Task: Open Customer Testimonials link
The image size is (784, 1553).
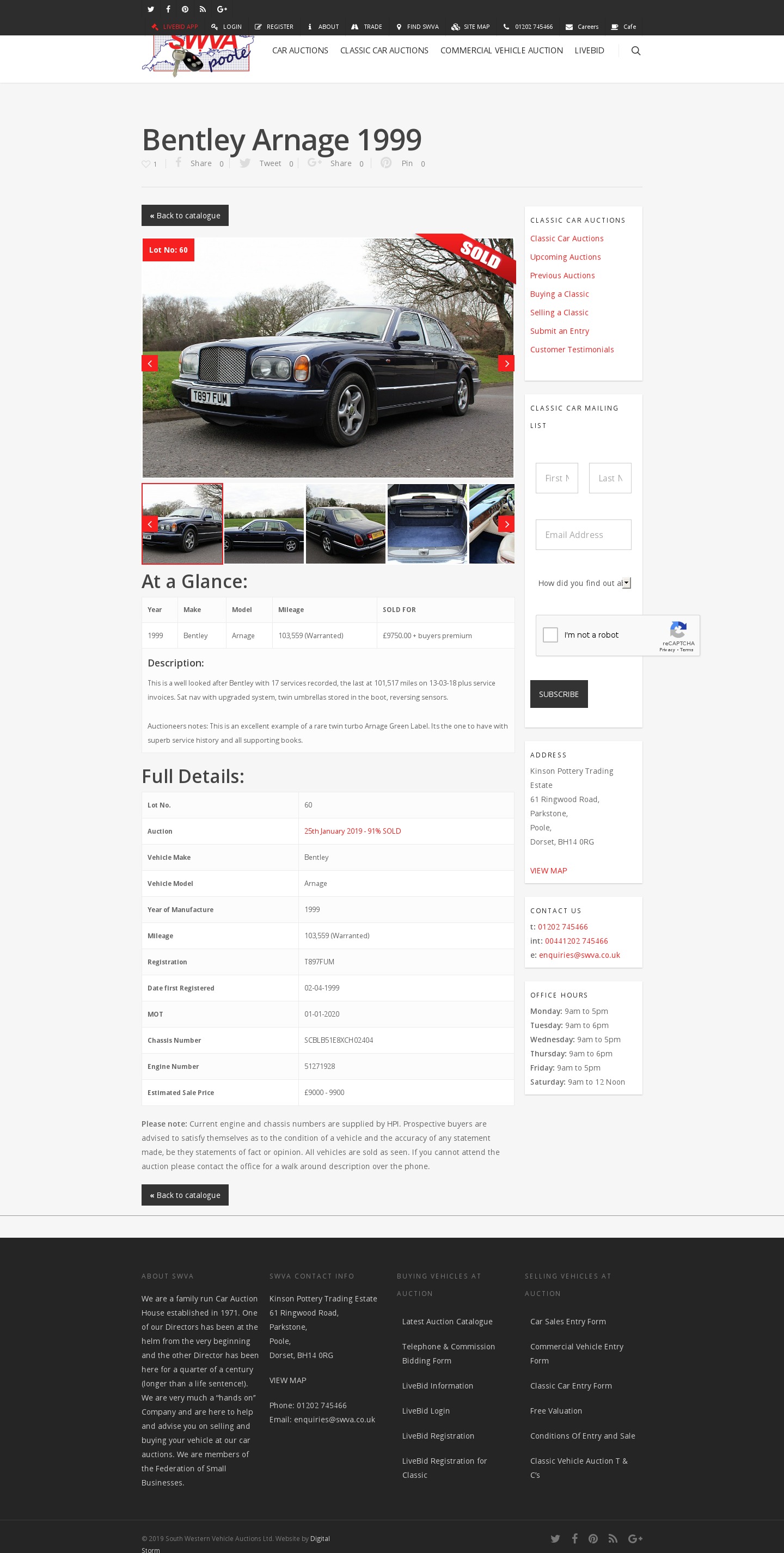Action: pyautogui.click(x=571, y=349)
